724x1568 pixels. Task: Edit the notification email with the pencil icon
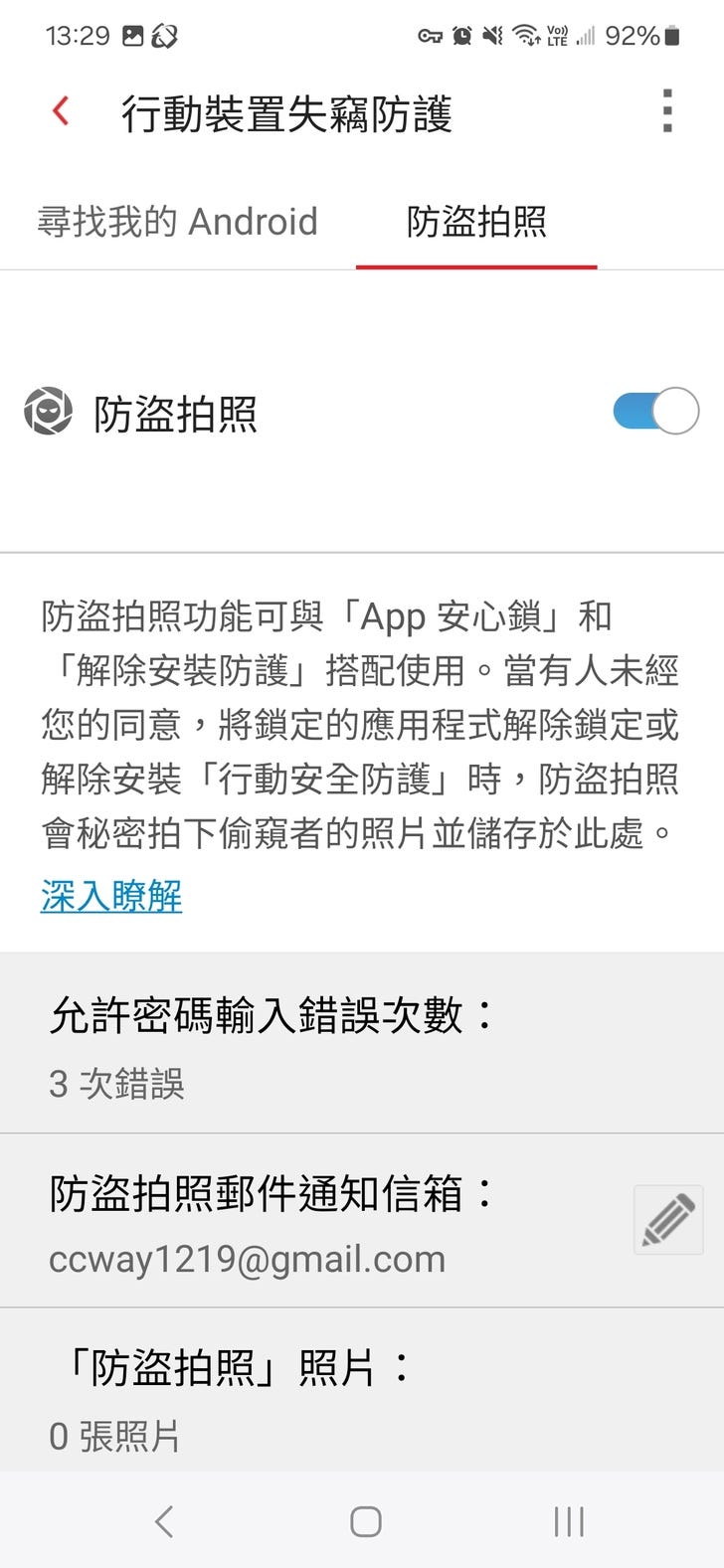tap(667, 1220)
